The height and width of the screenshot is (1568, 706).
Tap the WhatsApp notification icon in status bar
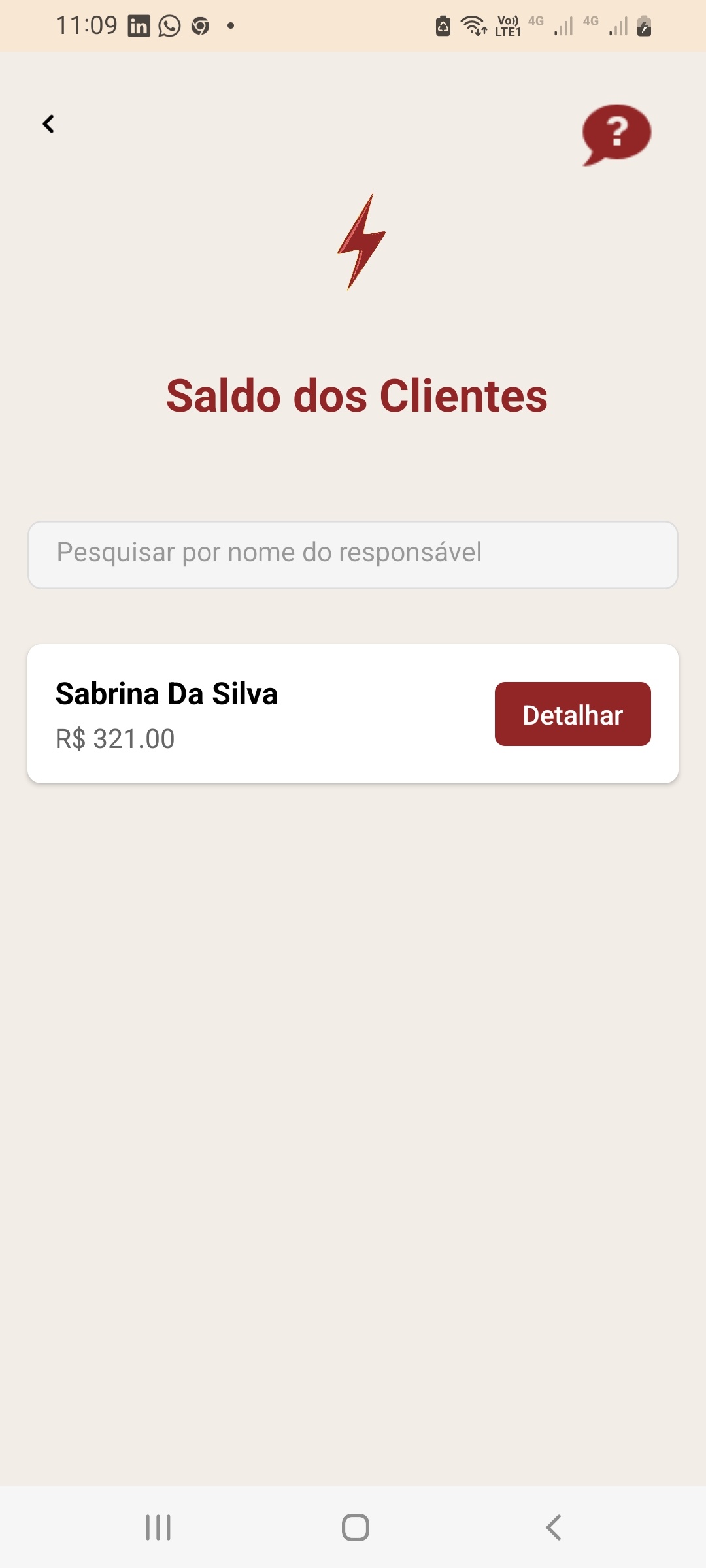tap(170, 25)
